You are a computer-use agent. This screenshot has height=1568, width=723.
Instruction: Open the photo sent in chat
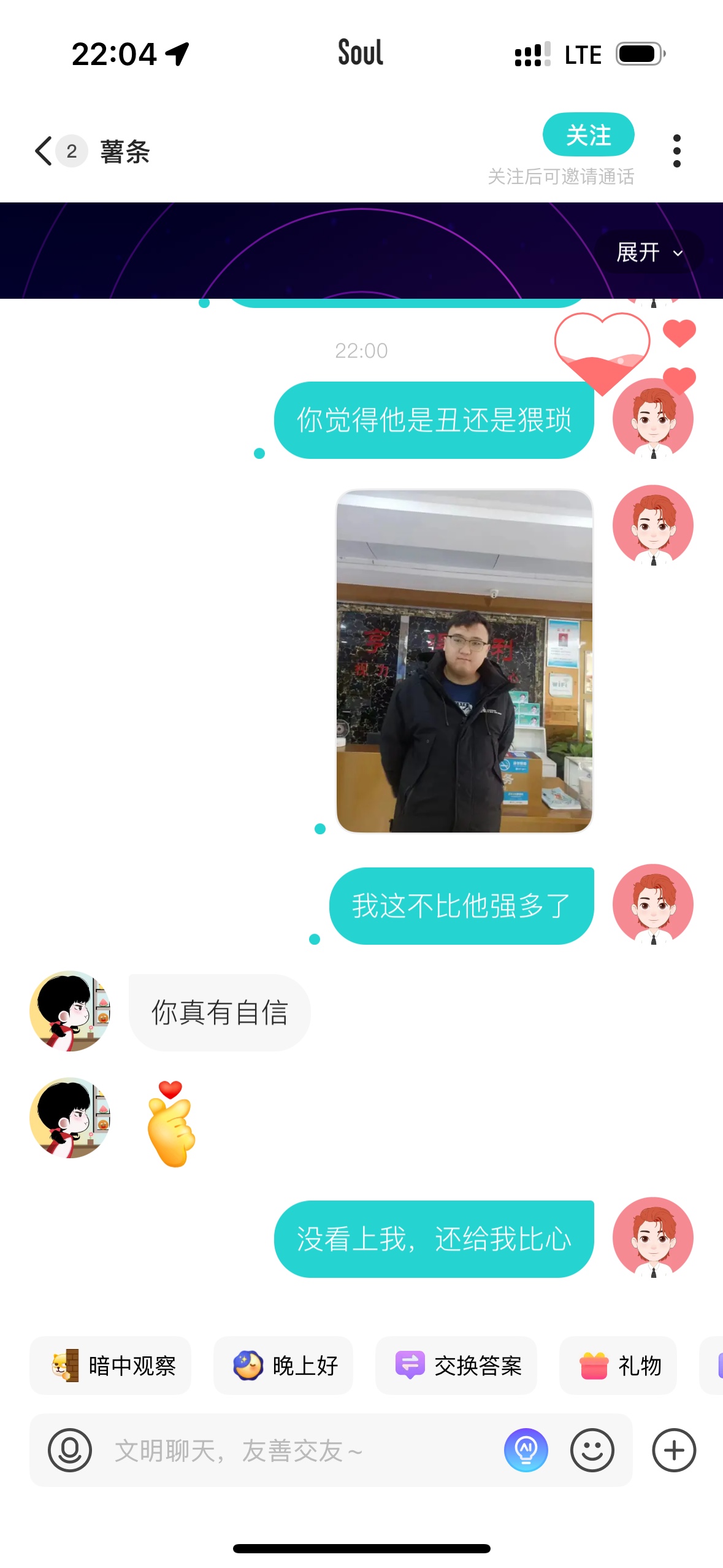click(464, 661)
